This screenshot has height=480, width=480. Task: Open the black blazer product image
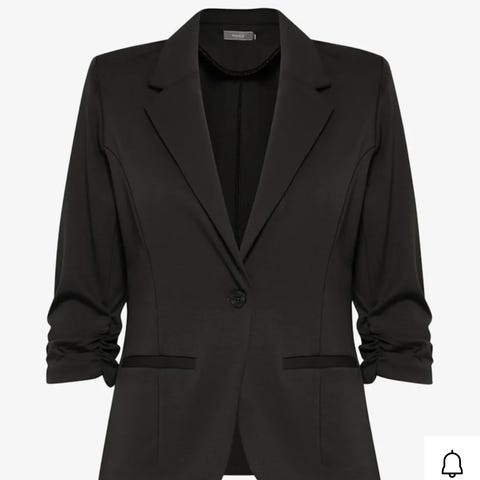click(x=240, y=240)
